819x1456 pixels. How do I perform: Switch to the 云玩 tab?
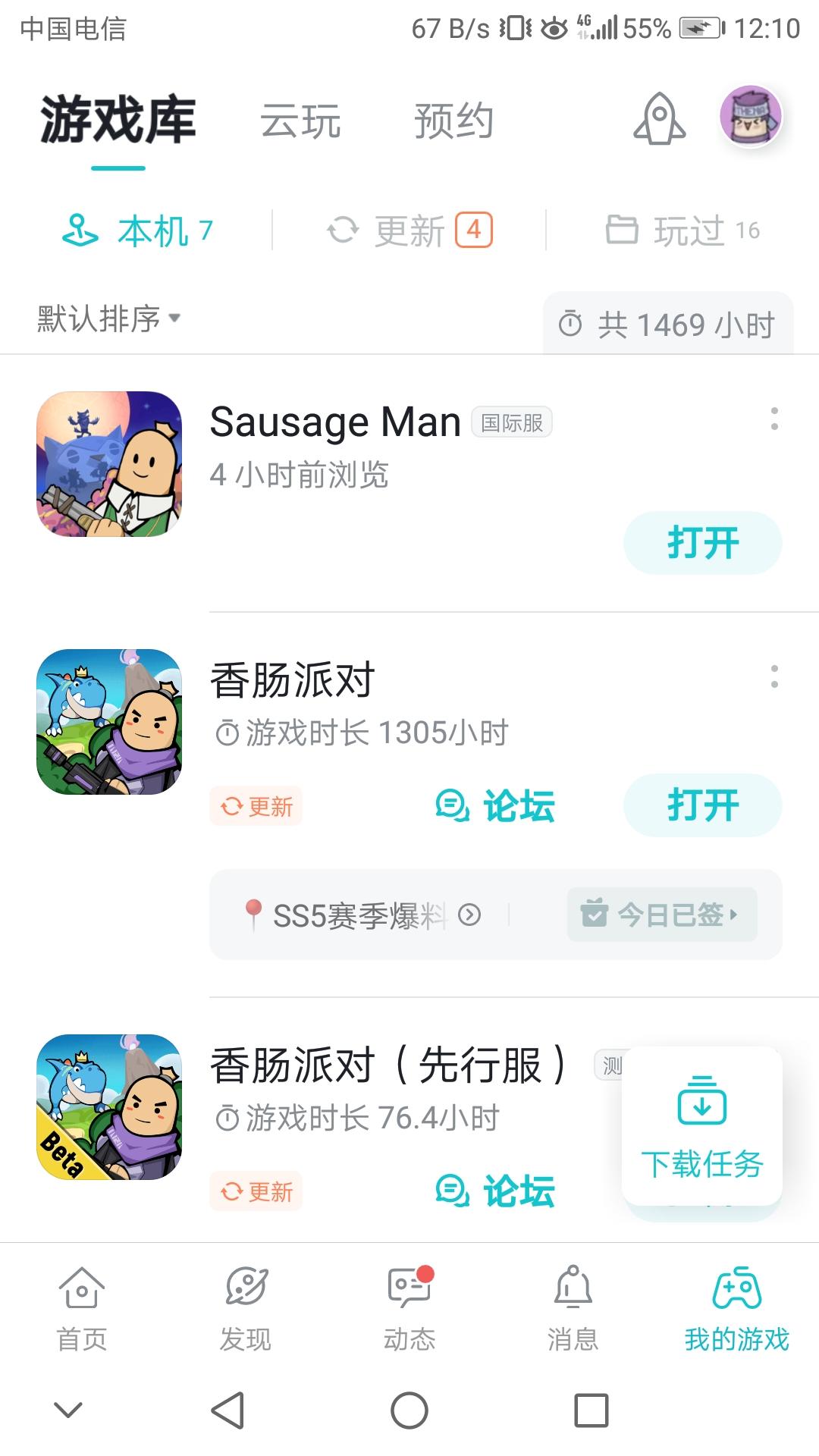pyautogui.click(x=300, y=121)
